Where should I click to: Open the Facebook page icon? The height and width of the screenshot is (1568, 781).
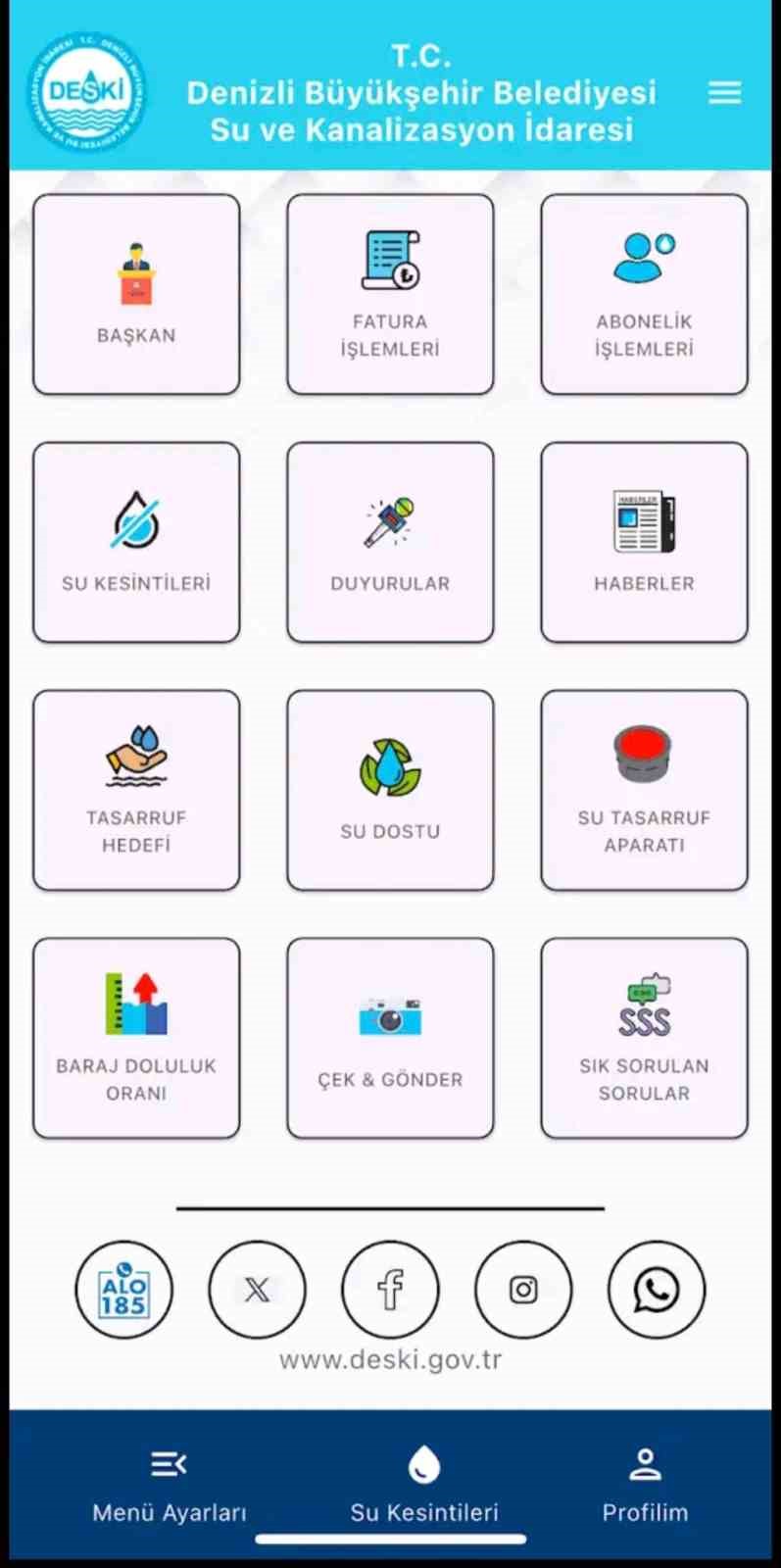pyautogui.click(x=390, y=1290)
